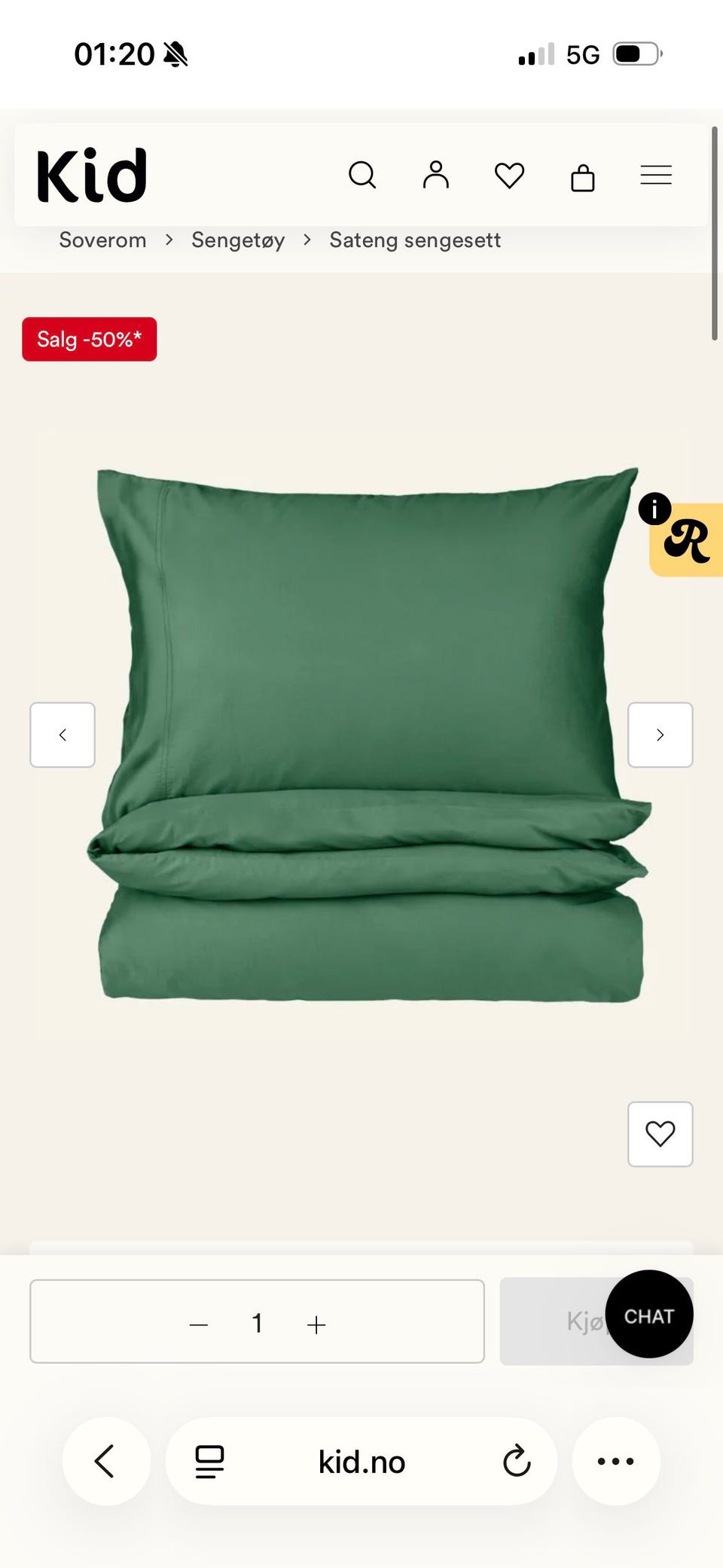This screenshot has height=1568, width=723.
Task: Open the search magnifier icon
Action: point(362,175)
